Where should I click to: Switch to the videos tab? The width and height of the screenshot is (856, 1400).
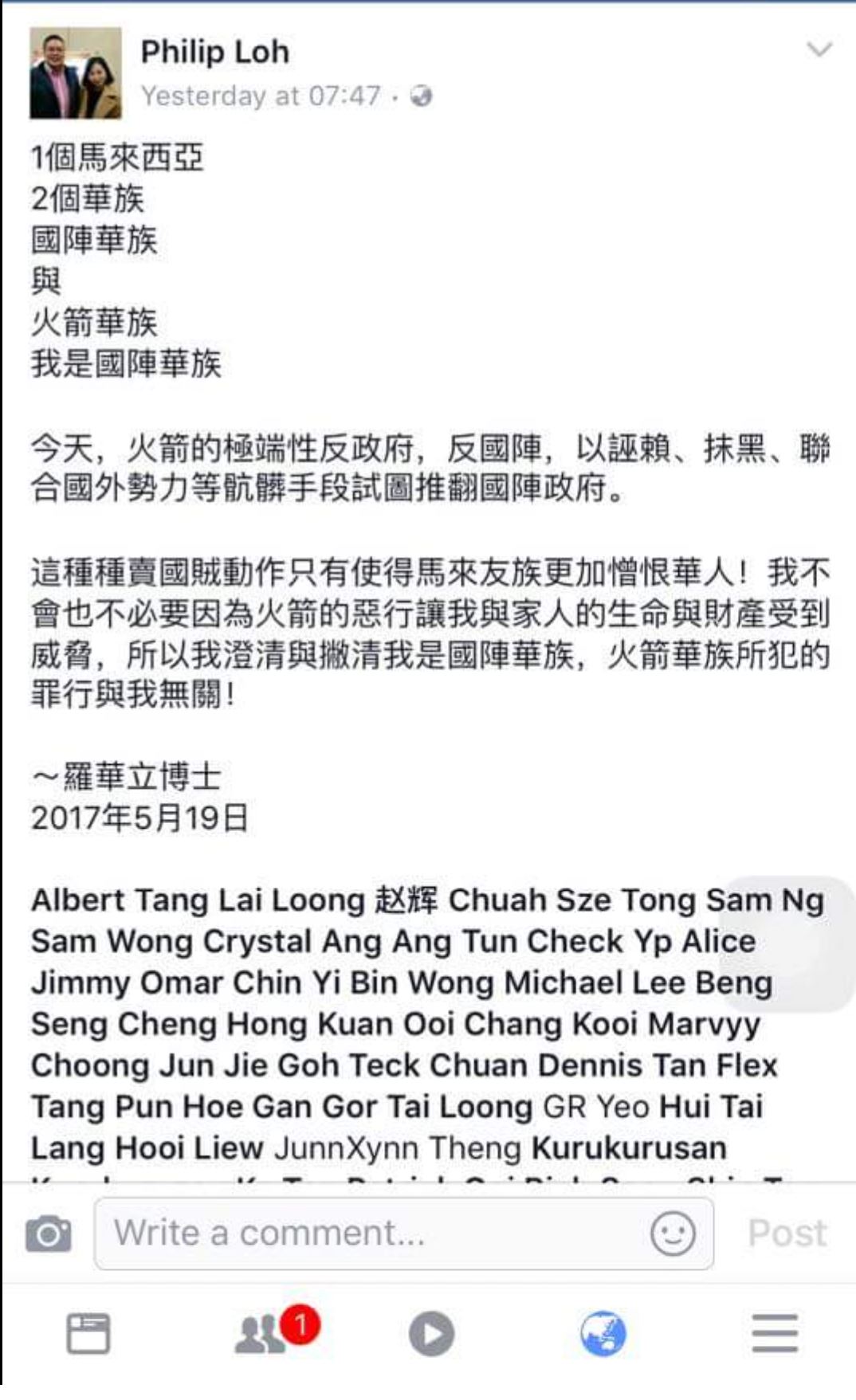[431, 1334]
